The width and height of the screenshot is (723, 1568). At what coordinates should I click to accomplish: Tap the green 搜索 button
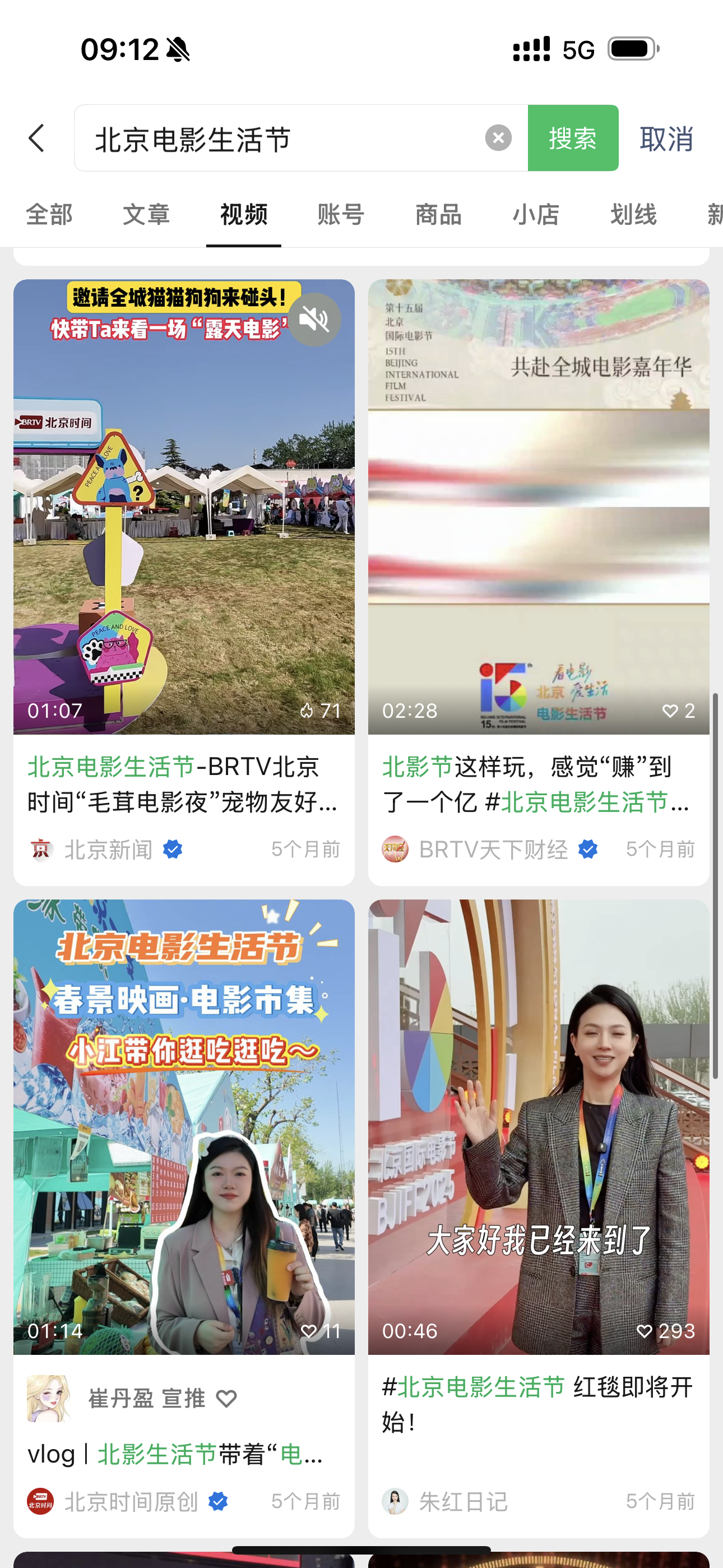pyautogui.click(x=573, y=138)
